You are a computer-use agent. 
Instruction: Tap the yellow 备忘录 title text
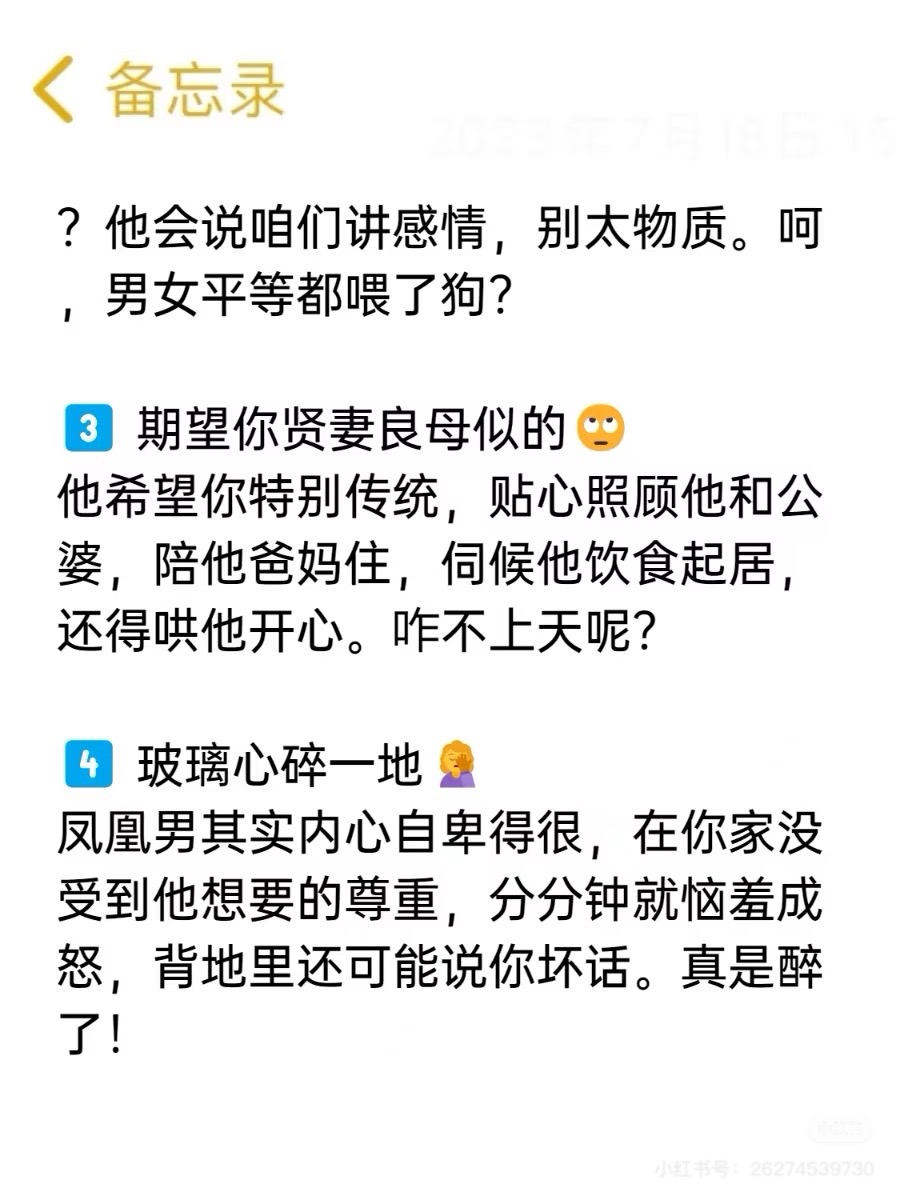(195, 87)
